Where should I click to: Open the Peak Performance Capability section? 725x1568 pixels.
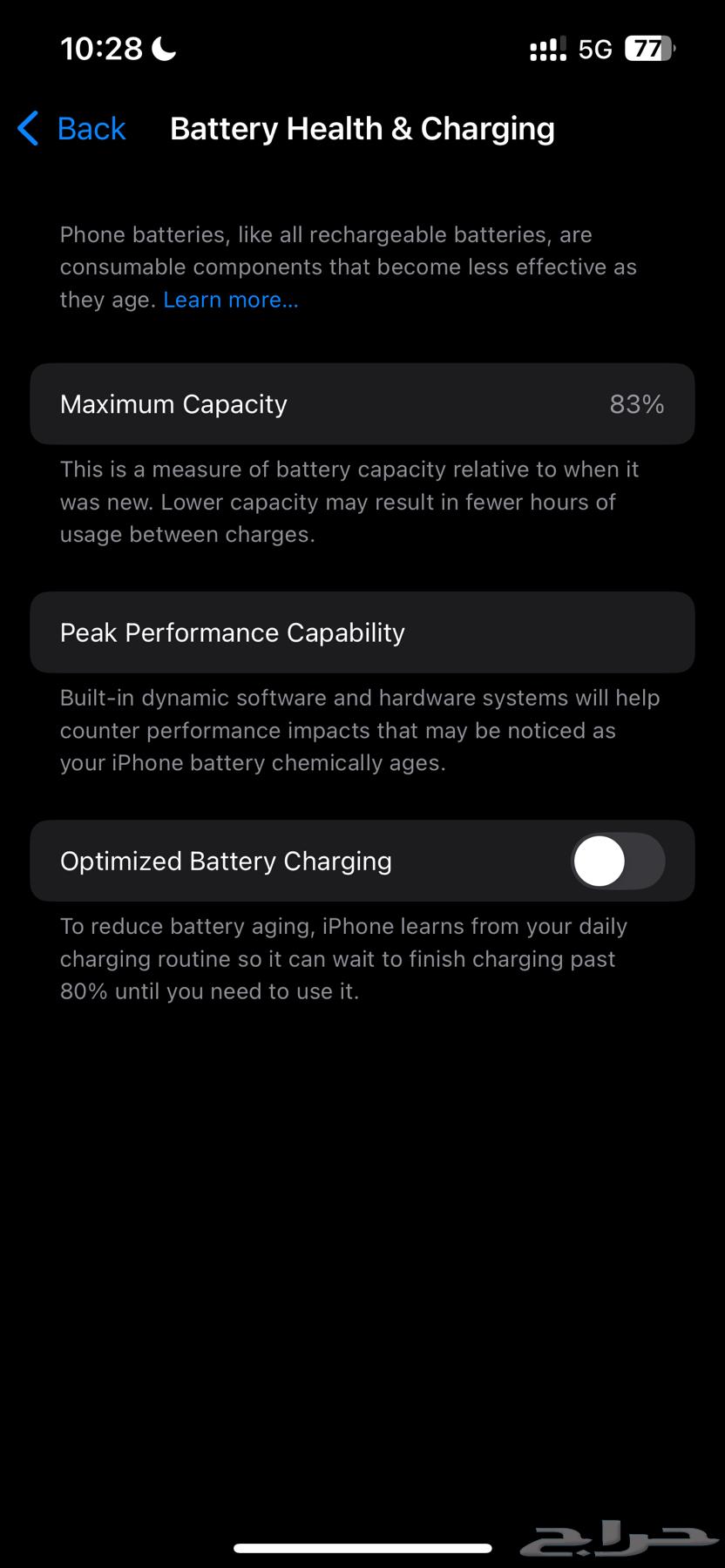point(362,632)
